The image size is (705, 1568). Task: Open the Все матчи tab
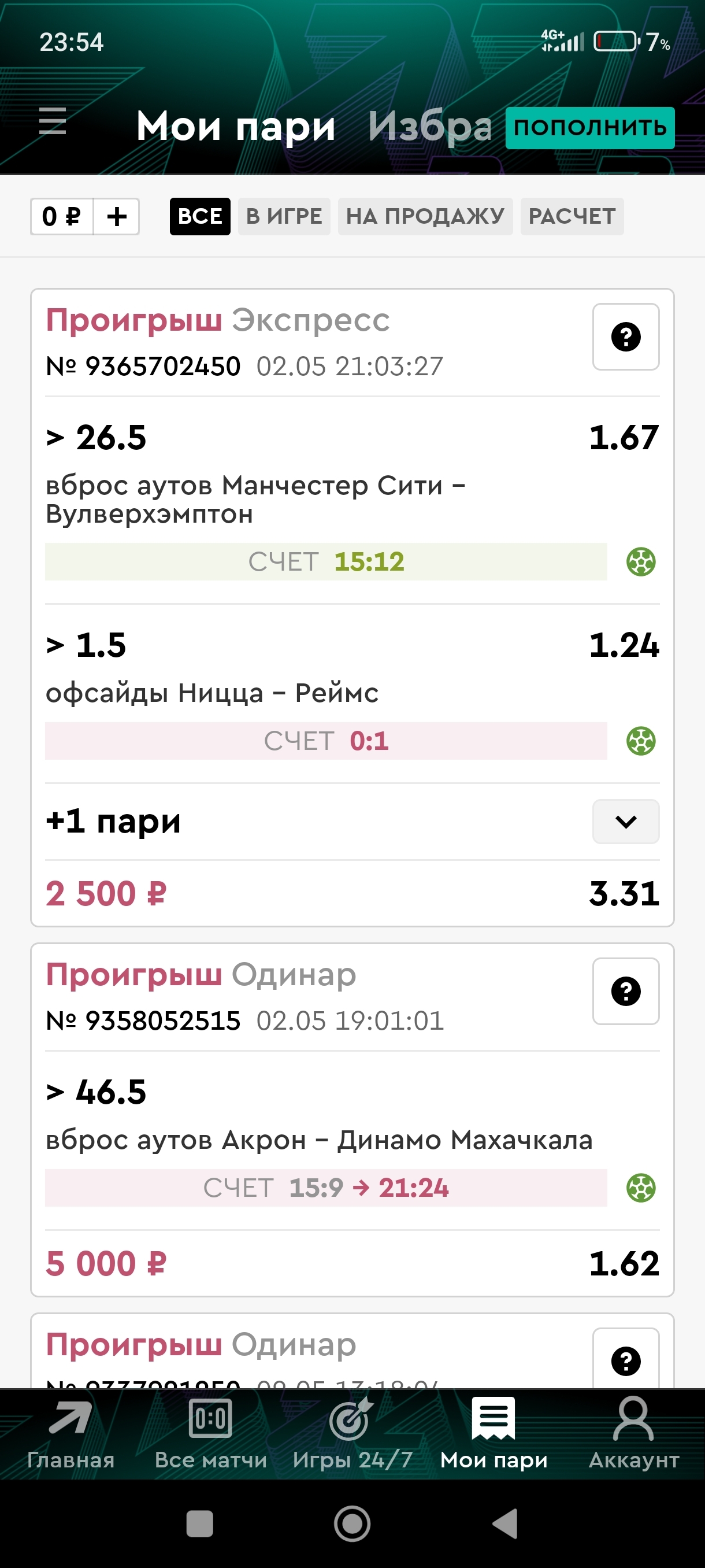(x=210, y=1435)
